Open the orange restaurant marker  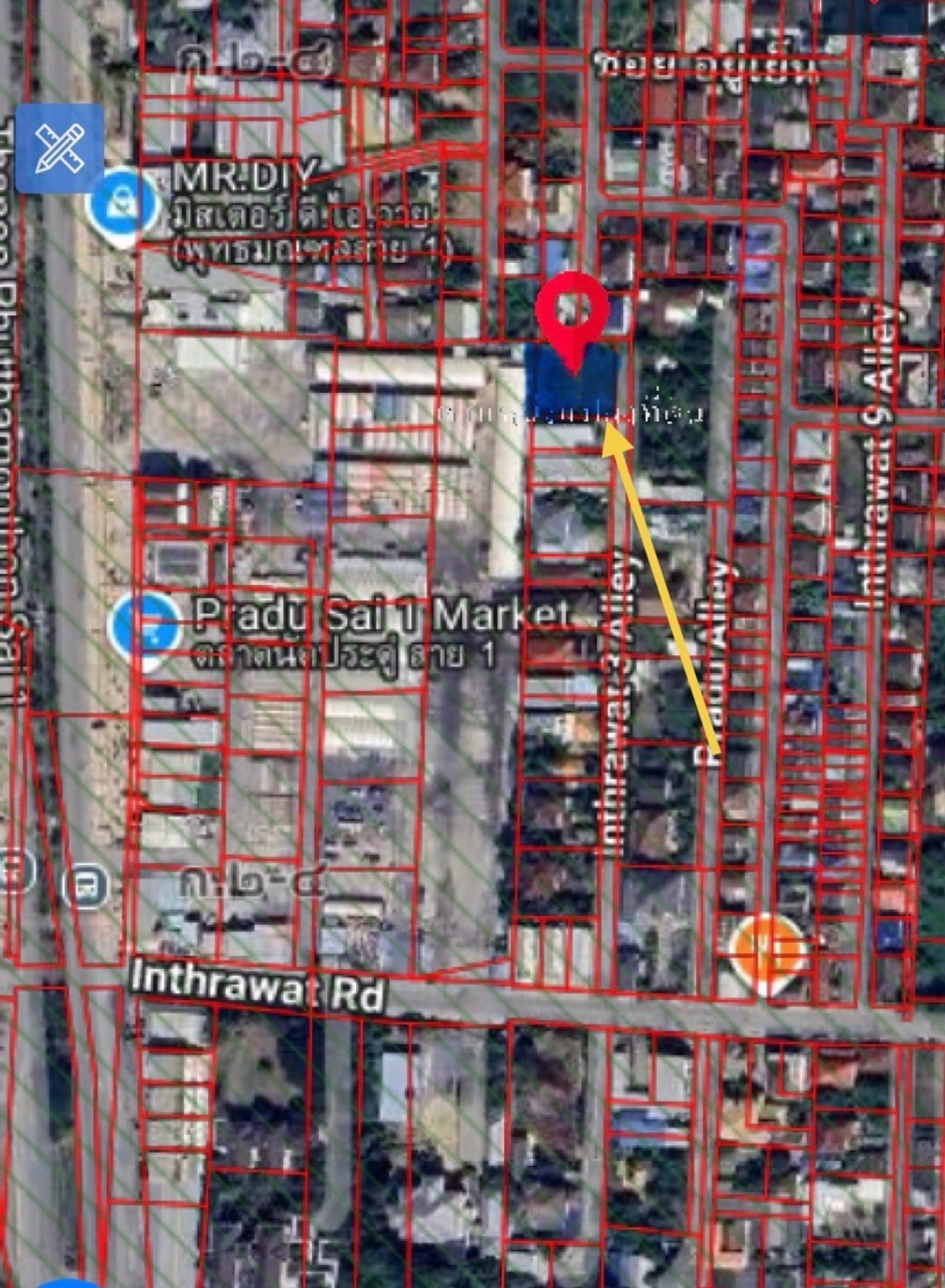pyautogui.click(x=766, y=951)
